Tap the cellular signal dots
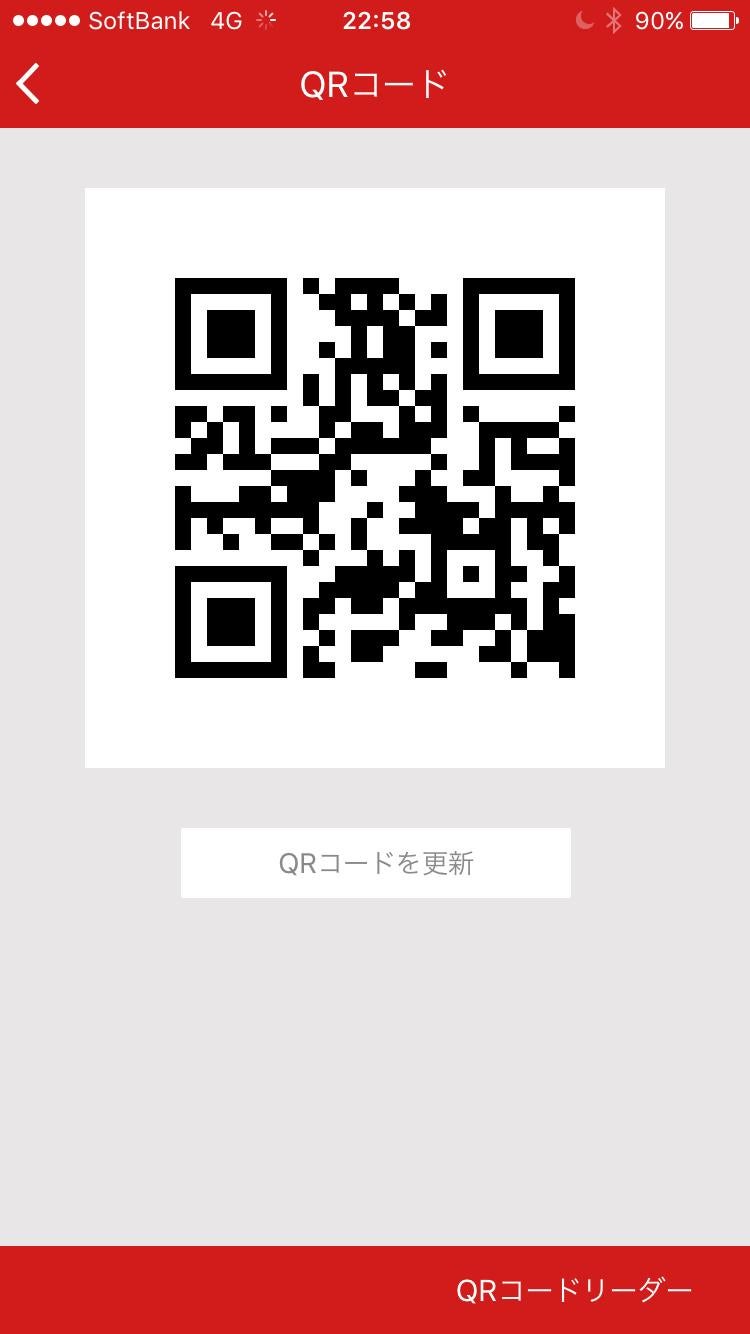 pyautogui.click(x=45, y=19)
